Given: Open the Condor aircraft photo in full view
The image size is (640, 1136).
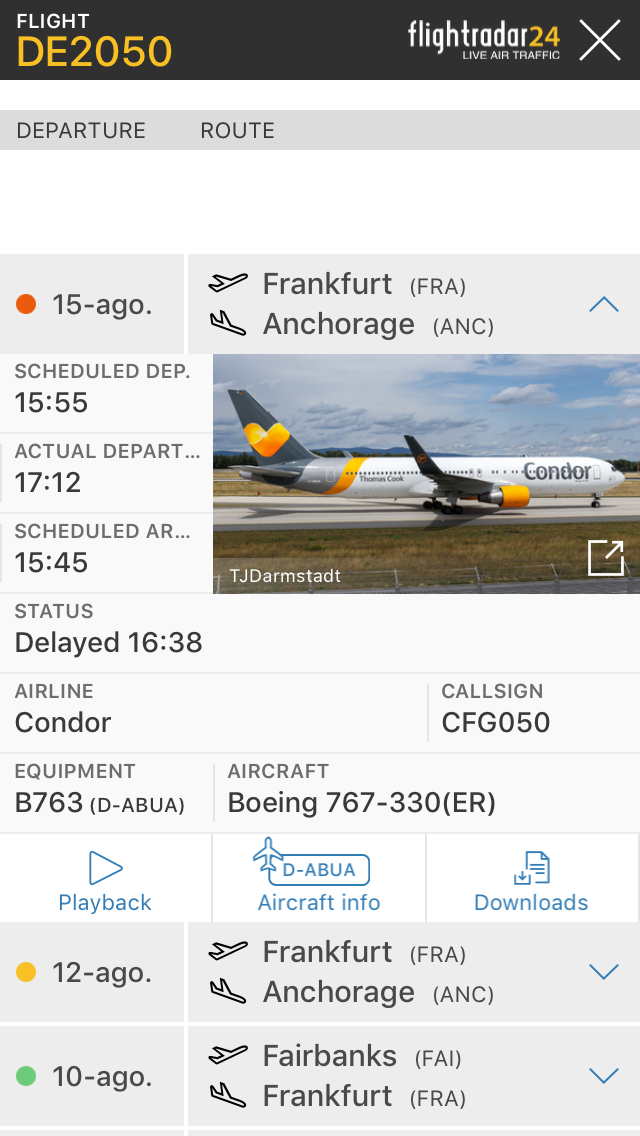Looking at the screenshot, I should (x=605, y=558).
